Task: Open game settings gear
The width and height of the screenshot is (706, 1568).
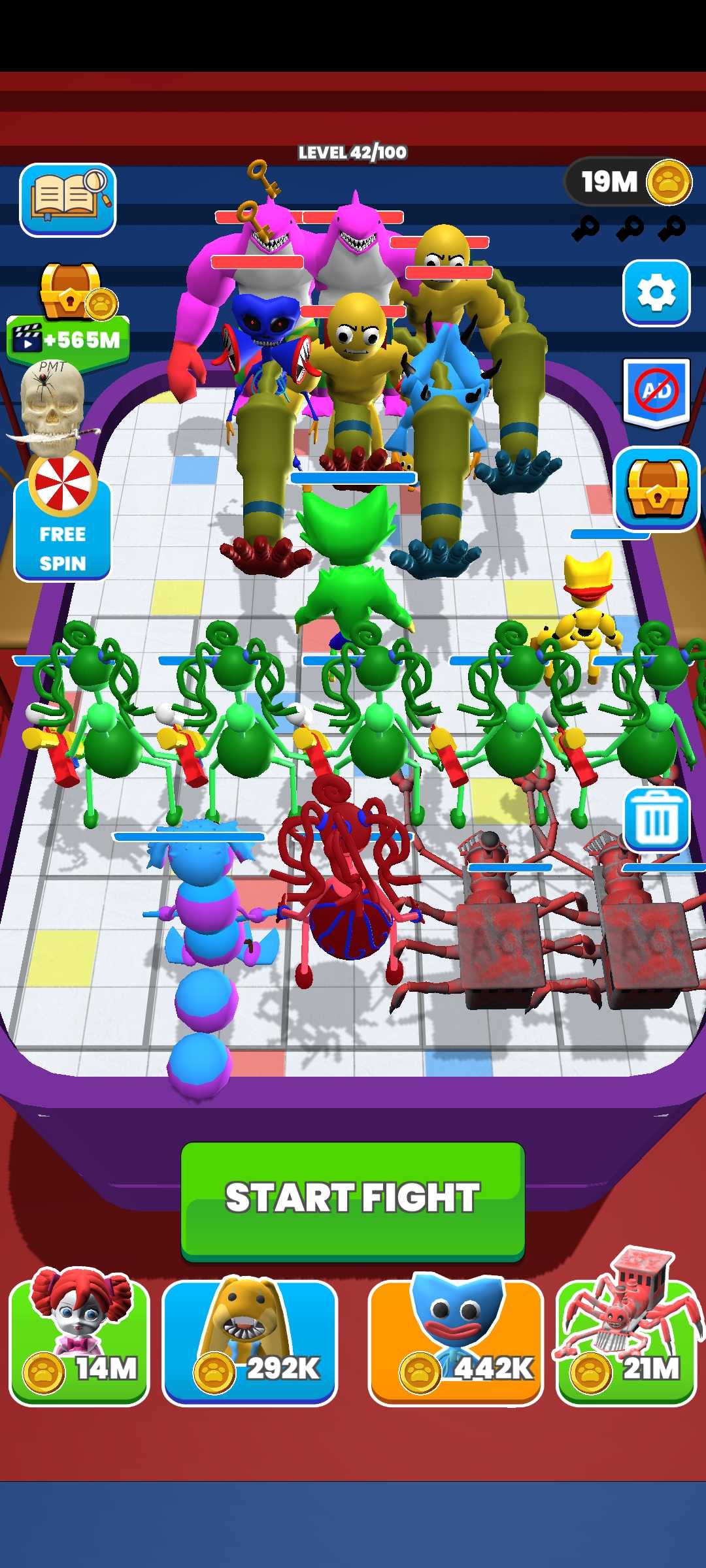Action: 656,293
